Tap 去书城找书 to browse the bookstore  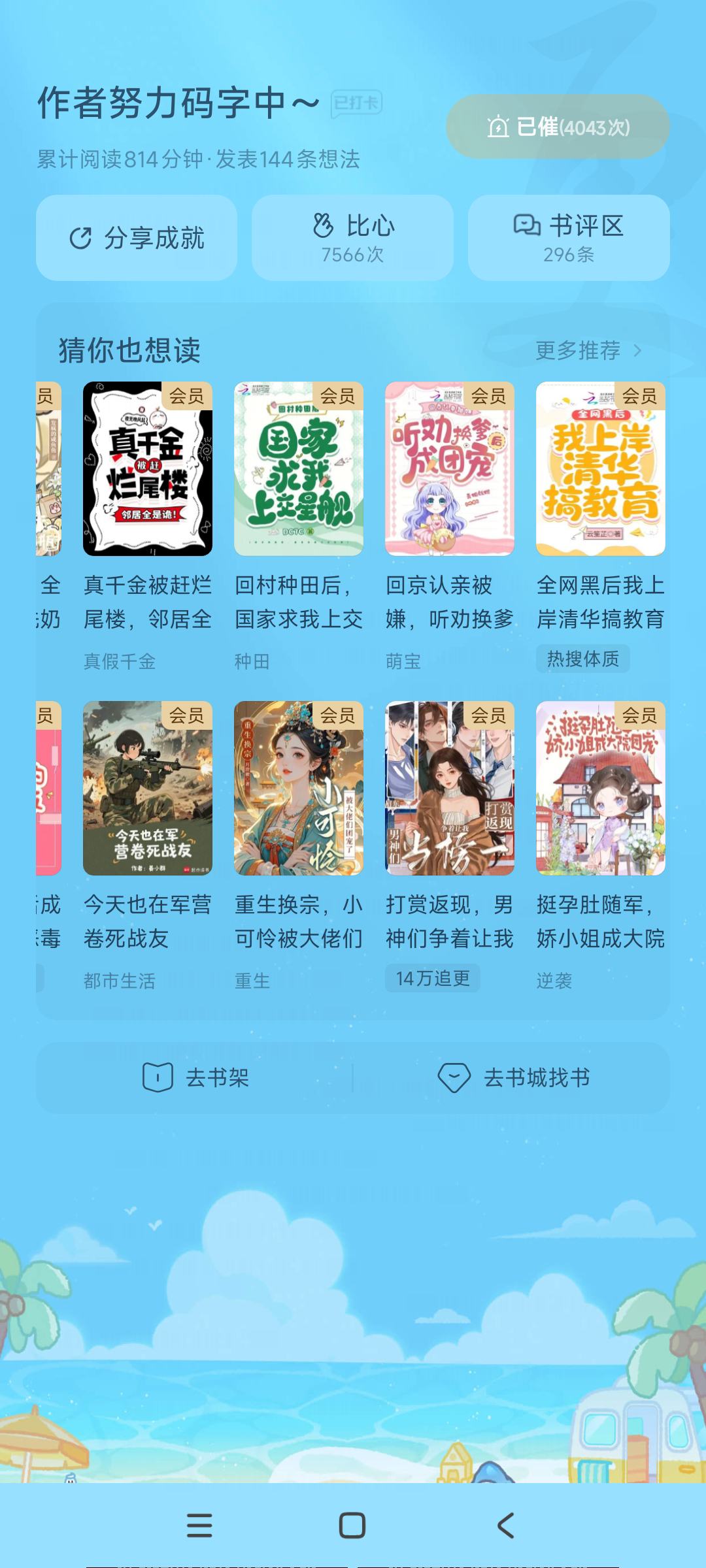tap(513, 1077)
